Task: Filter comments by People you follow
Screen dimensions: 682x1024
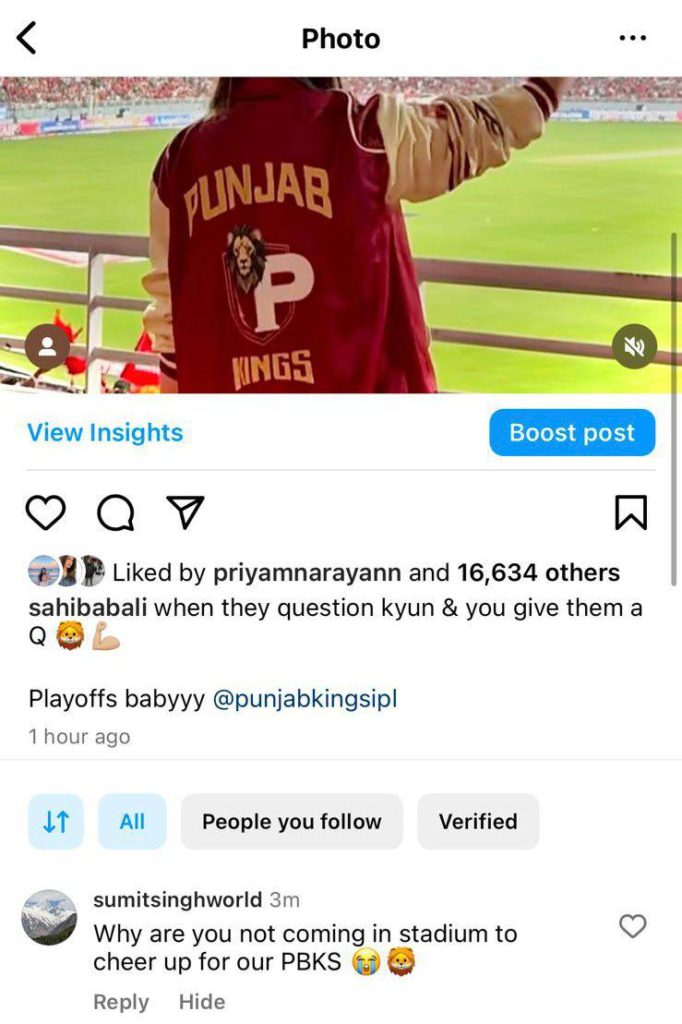Action: 291,822
